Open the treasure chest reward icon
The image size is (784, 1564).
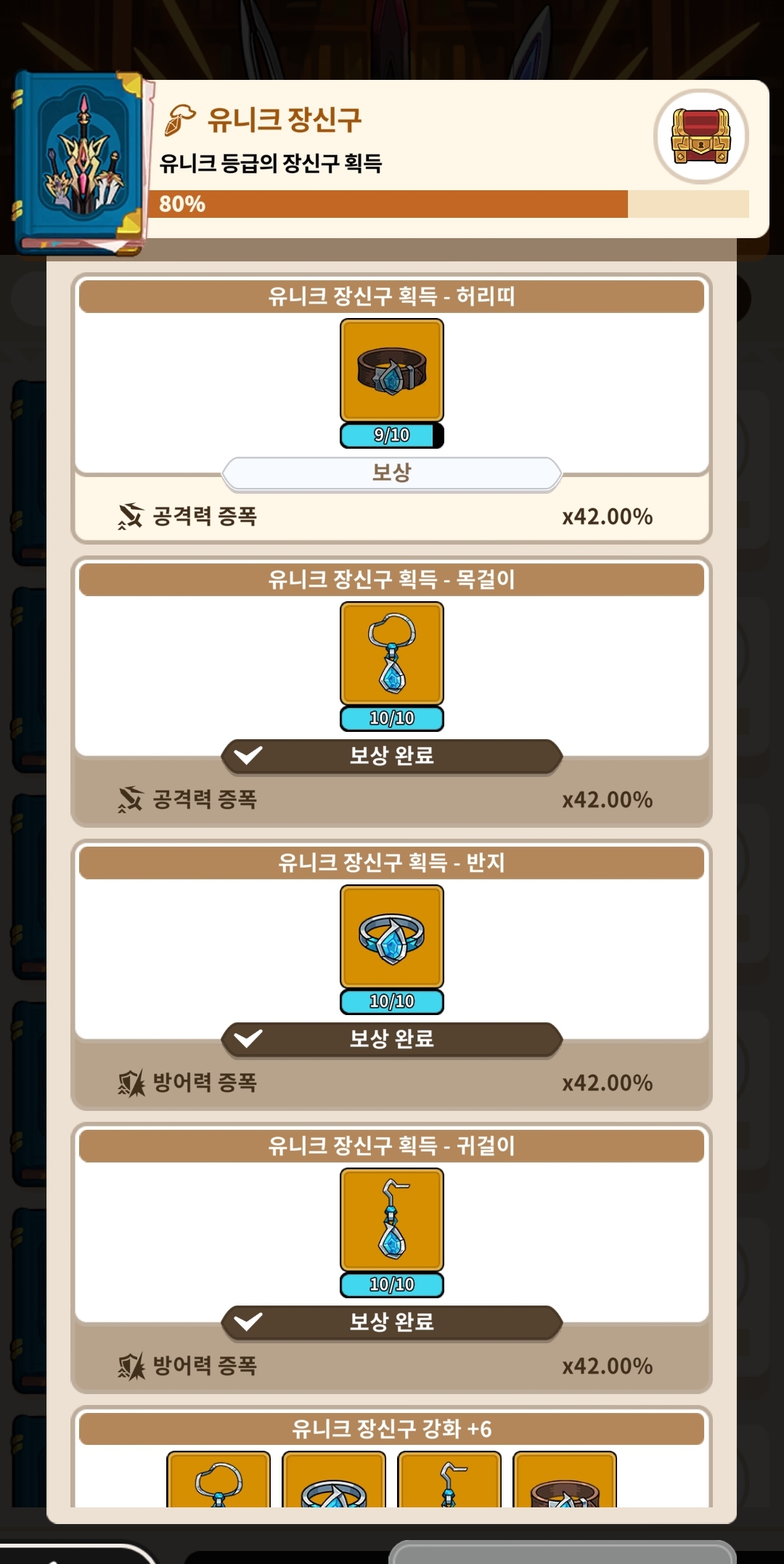pos(701,137)
